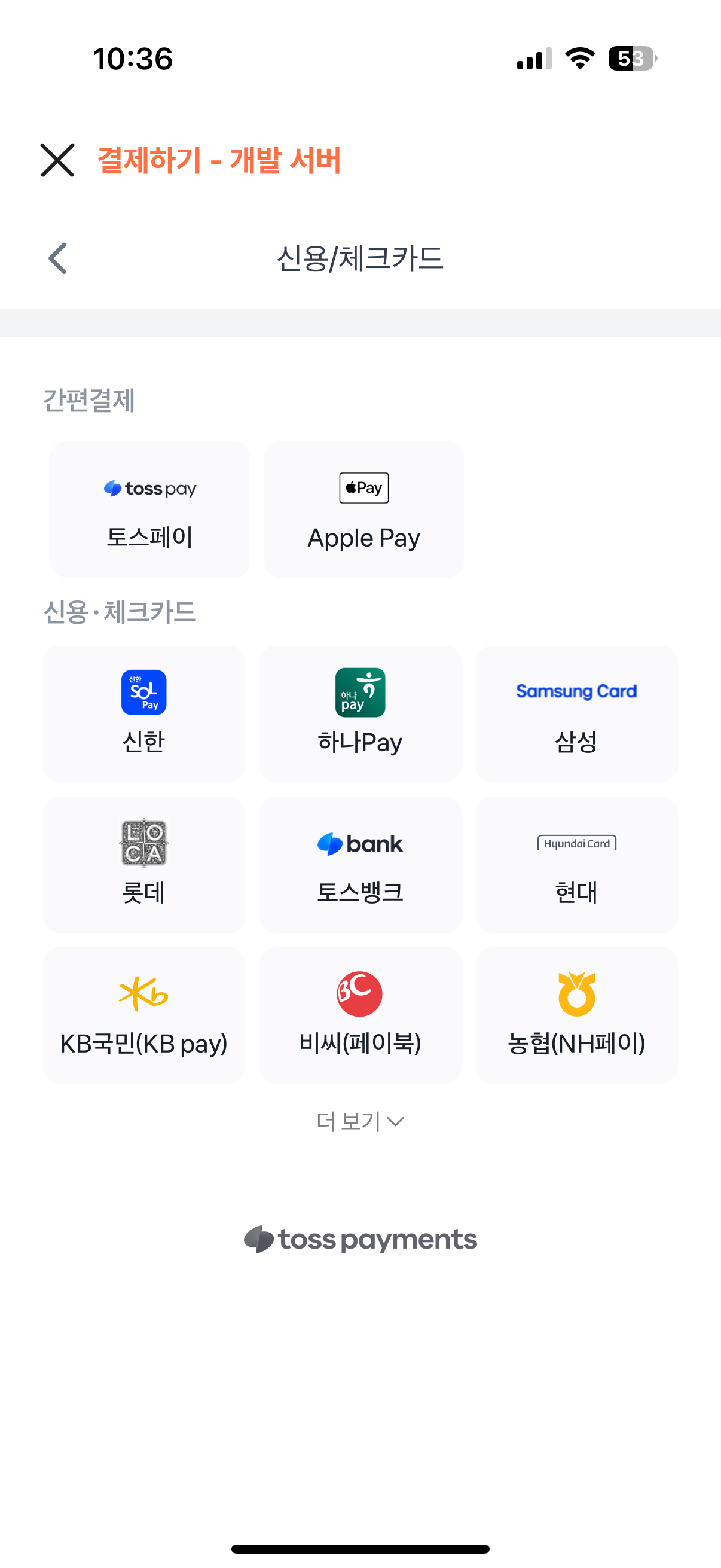Select 농협(NH페이) card
This screenshot has width=721, height=1568.
[576, 1015]
